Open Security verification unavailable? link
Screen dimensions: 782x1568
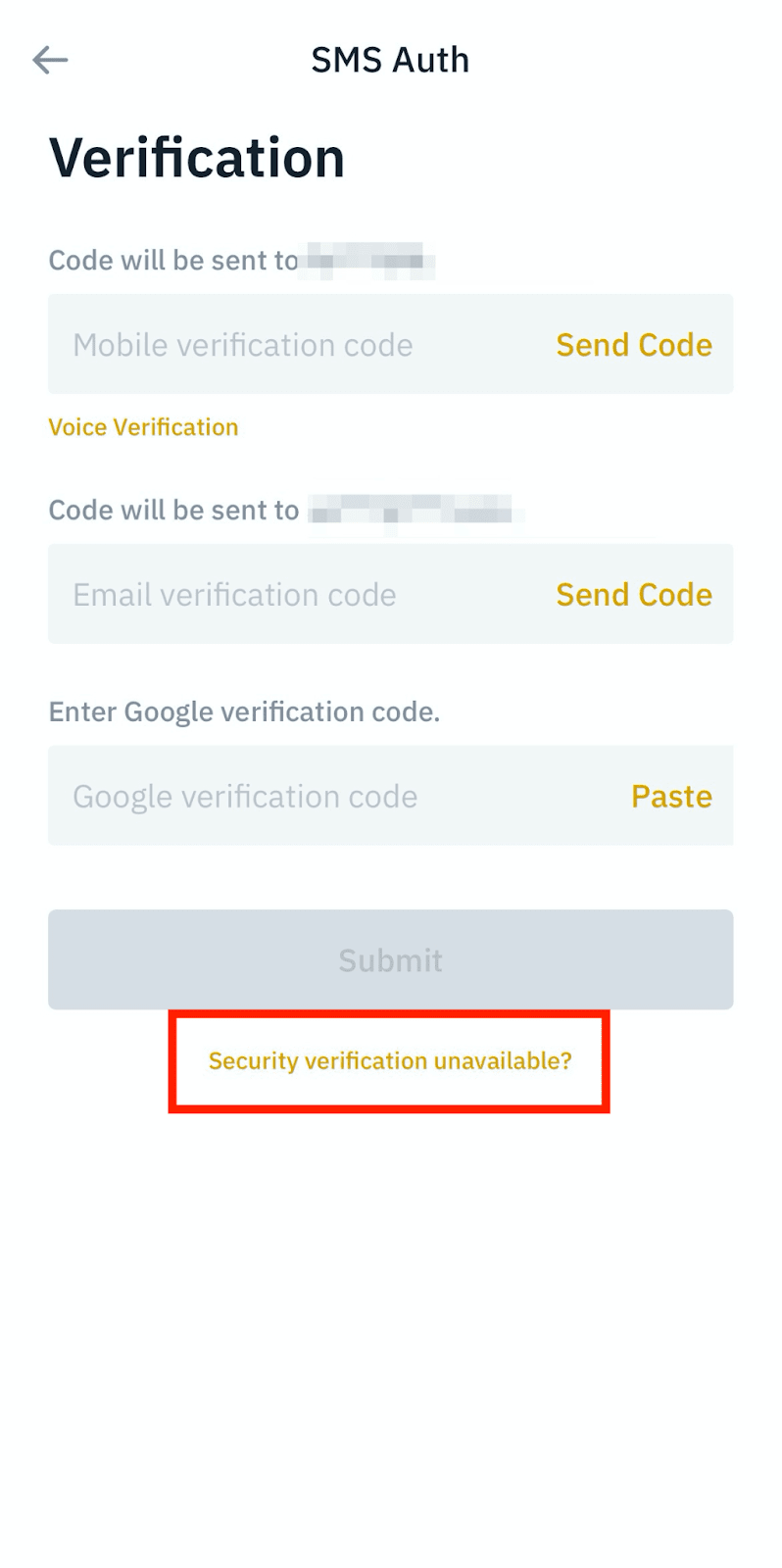click(390, 1061)
